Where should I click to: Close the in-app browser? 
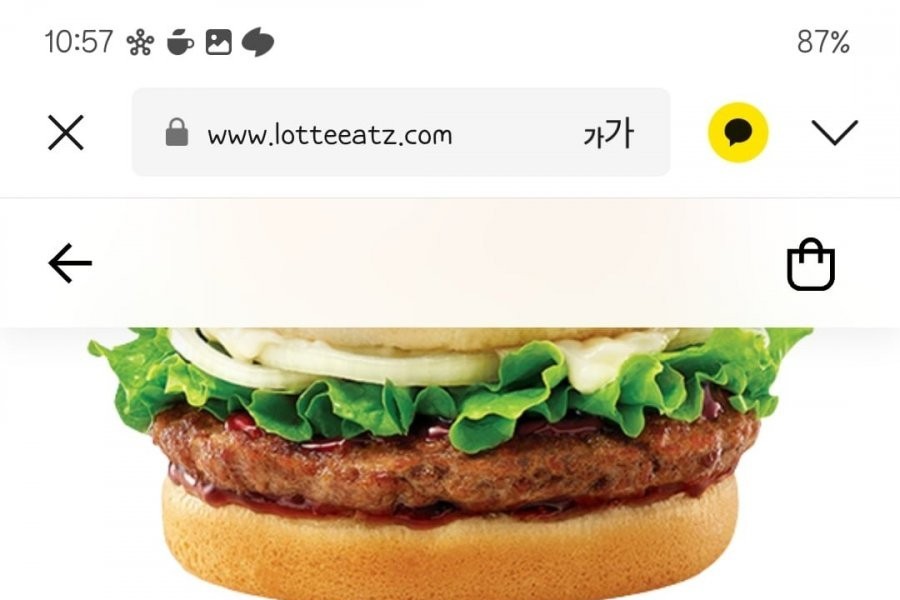[66, 133]
